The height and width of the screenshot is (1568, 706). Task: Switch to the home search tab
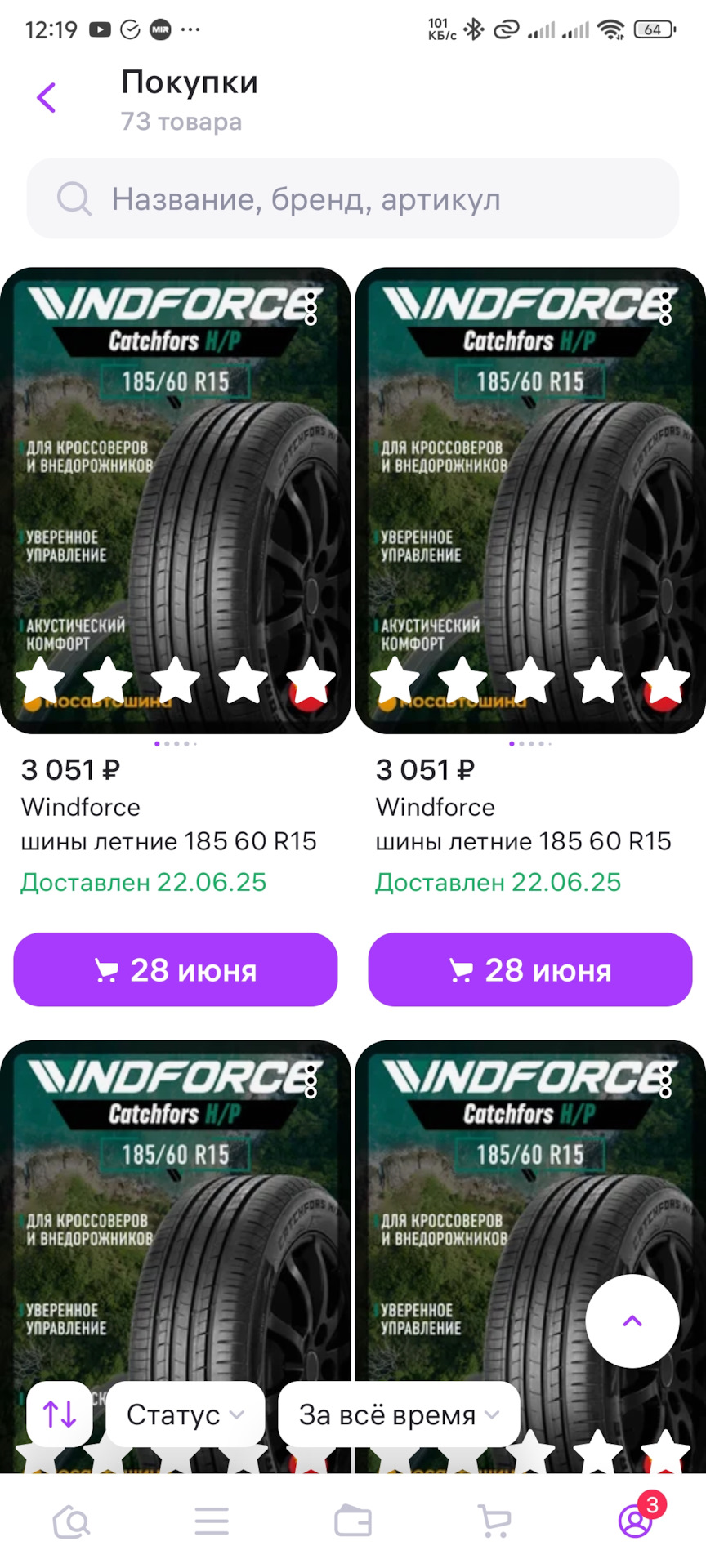pyautogui.click(x=71, y=1521)
